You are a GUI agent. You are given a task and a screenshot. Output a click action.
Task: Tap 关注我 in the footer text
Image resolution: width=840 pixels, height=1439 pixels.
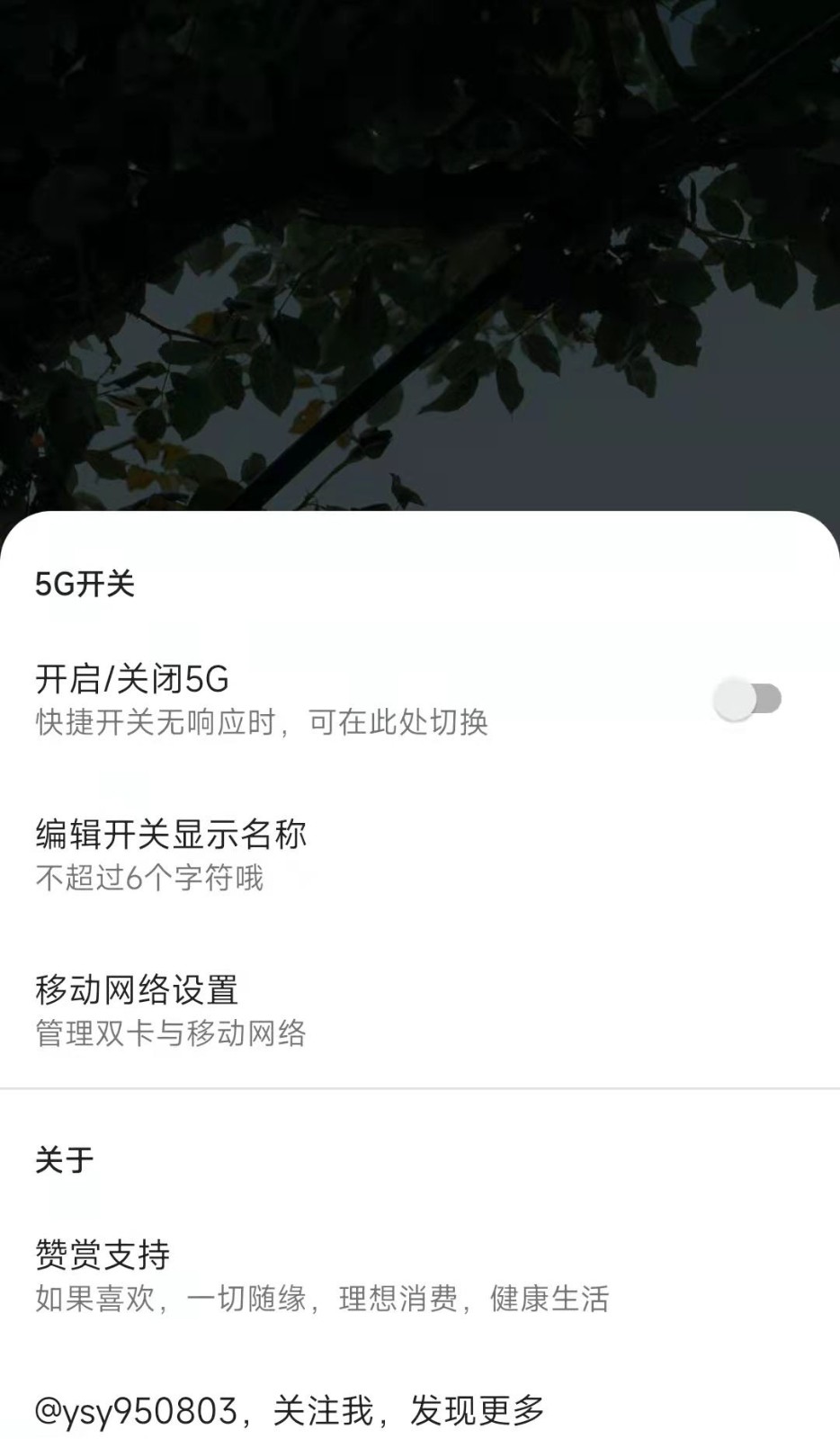[x=319, y=1412]
